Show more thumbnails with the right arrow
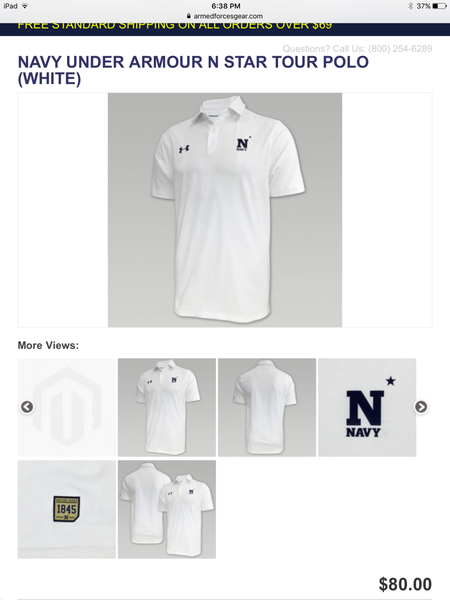 tap(421, 407)
